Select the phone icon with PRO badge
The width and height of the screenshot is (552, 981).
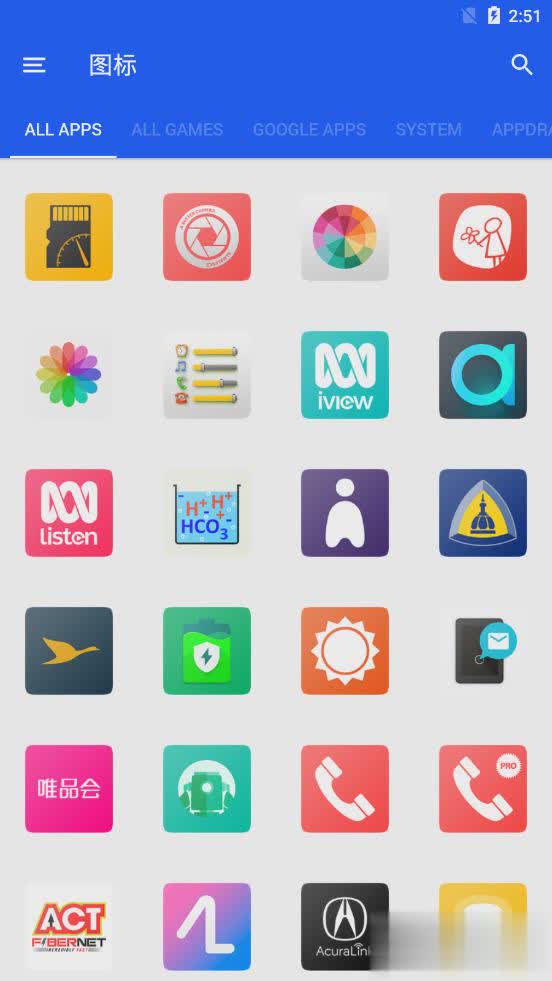483,789
